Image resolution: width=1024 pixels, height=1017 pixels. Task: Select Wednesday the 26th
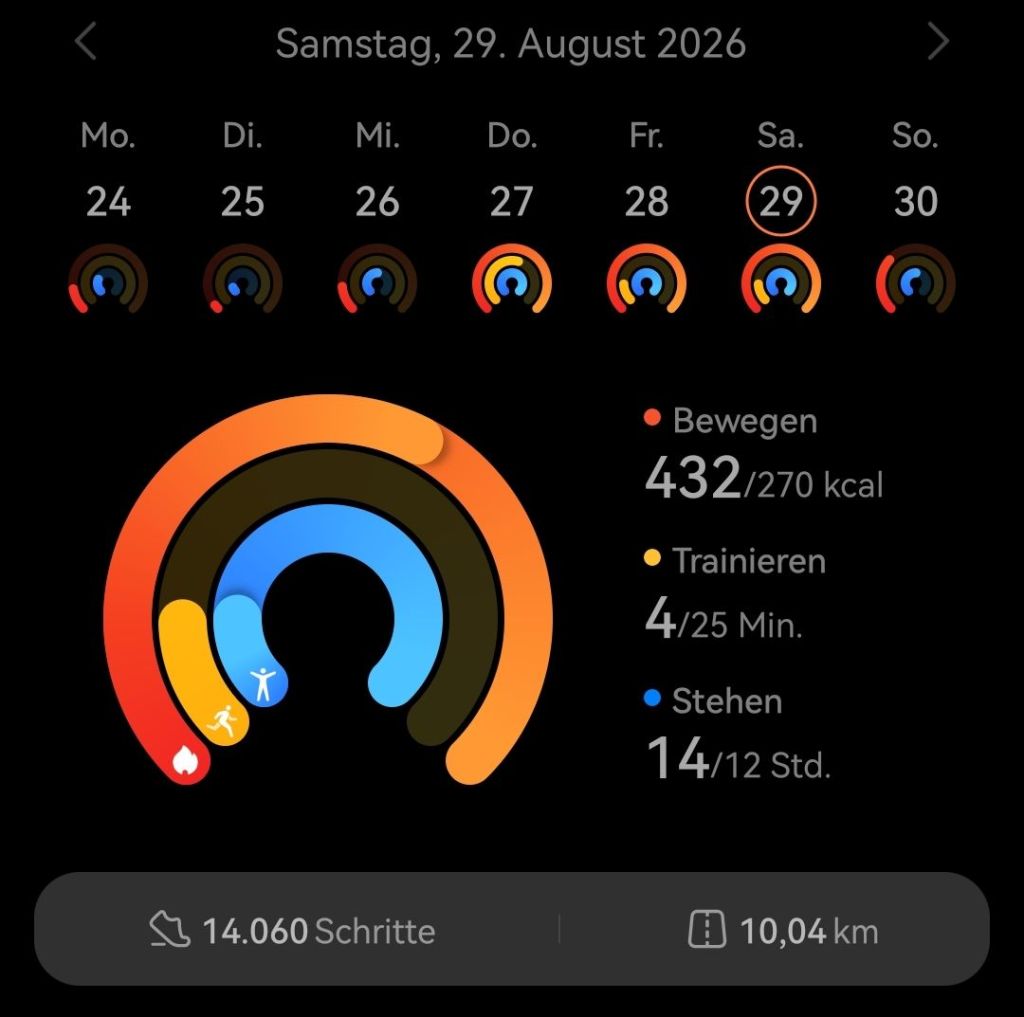377,201
